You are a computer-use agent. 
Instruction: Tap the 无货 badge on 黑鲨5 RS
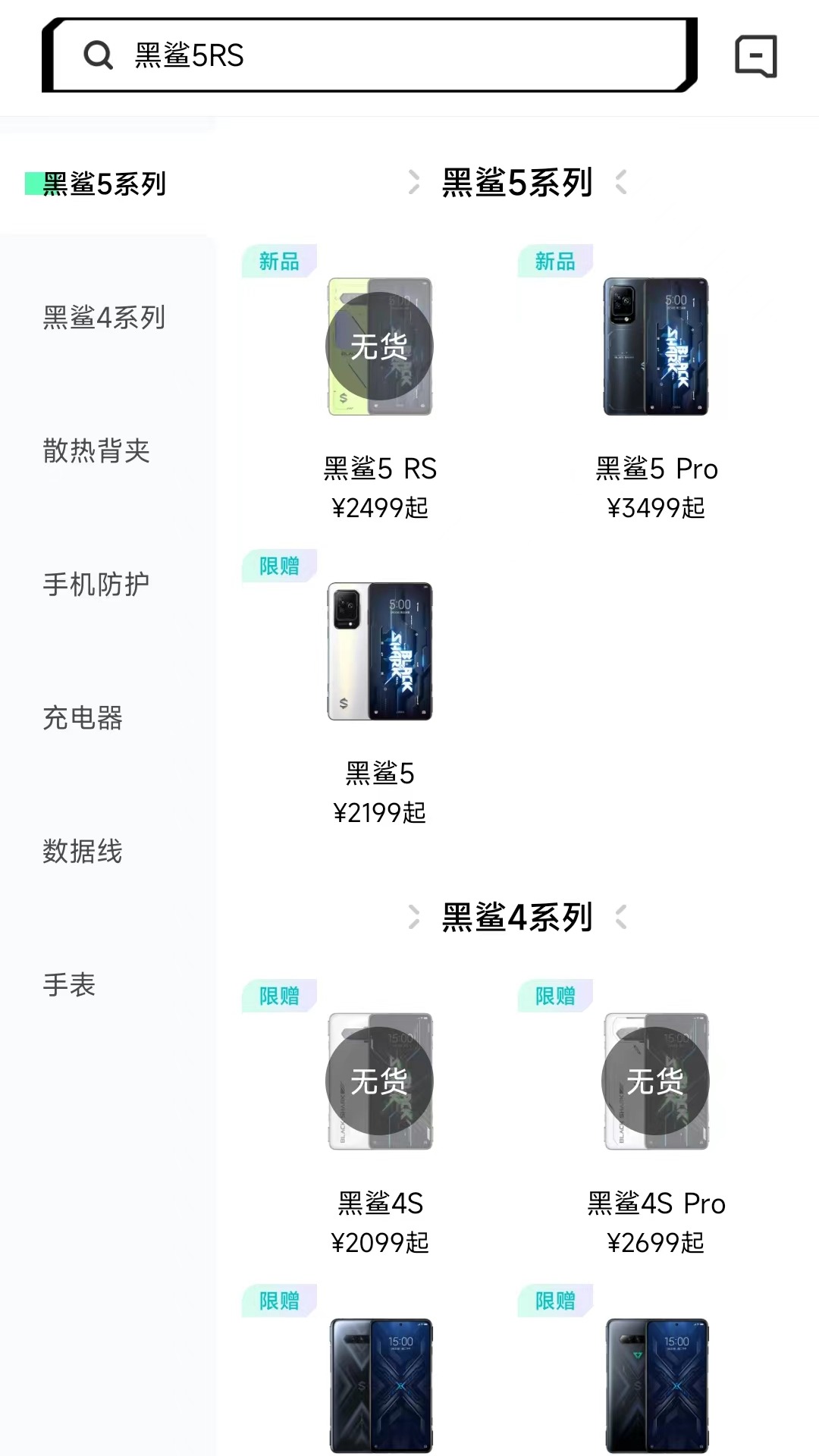tap(381, 347)
